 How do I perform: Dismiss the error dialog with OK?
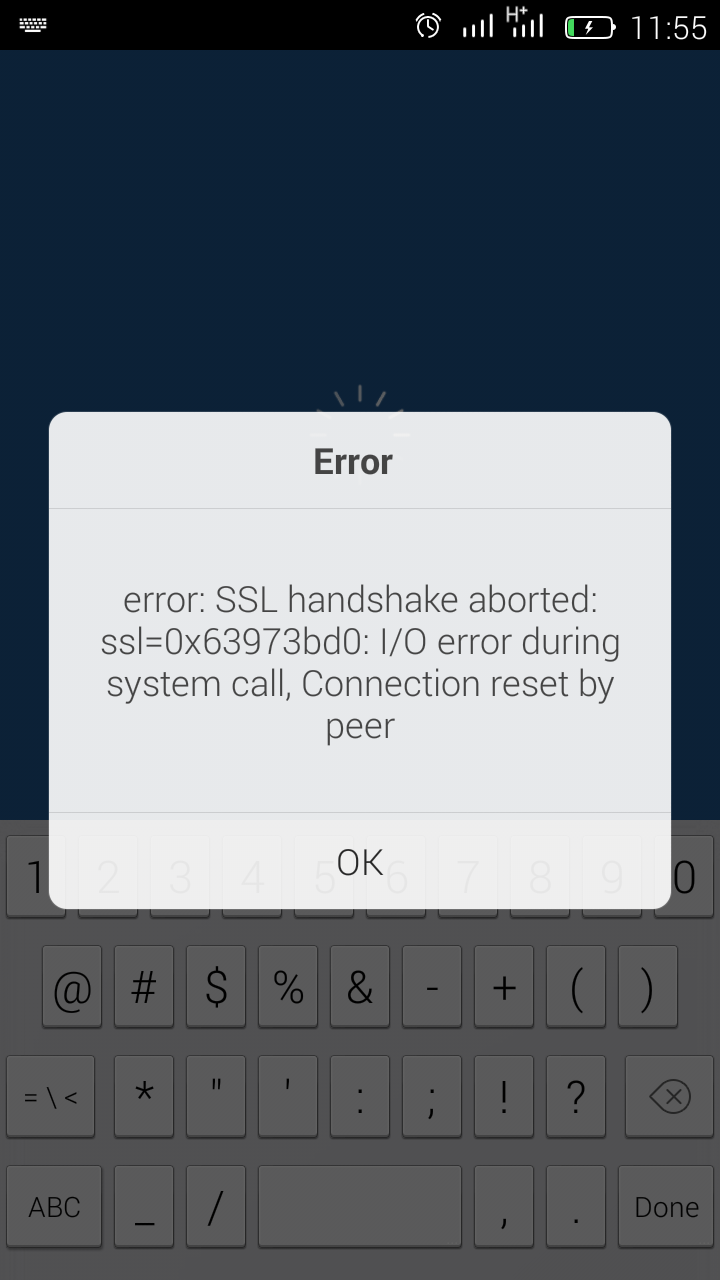pyautogui.click(x=360, y=861)
